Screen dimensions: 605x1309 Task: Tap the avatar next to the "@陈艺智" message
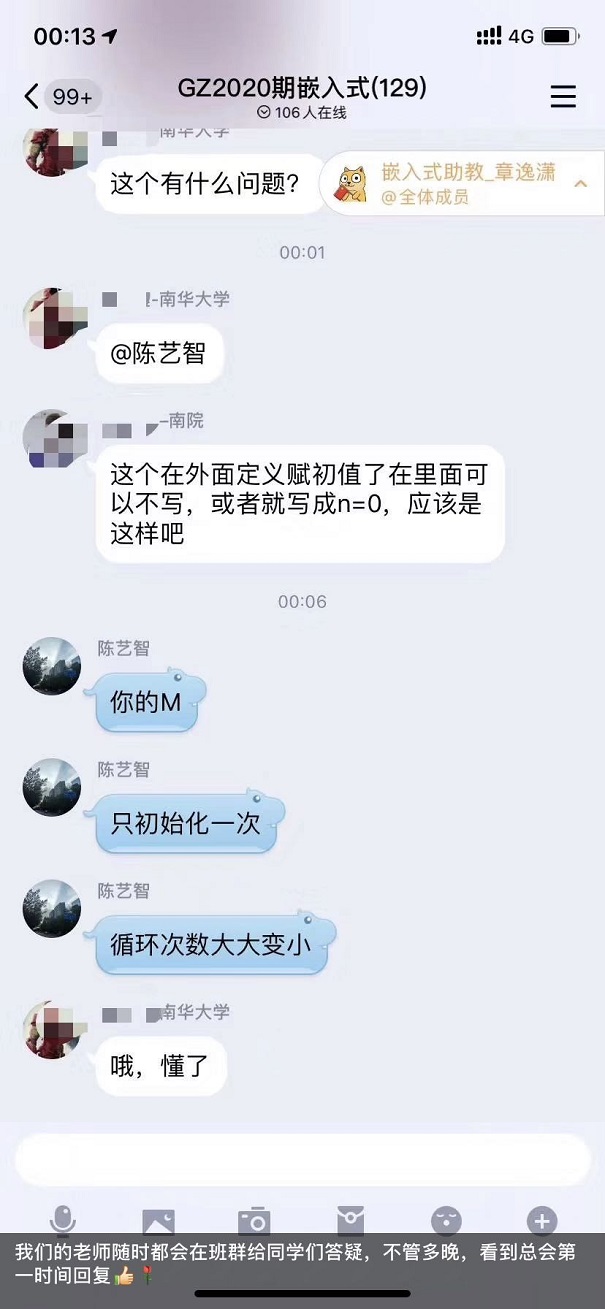[52, 318]
